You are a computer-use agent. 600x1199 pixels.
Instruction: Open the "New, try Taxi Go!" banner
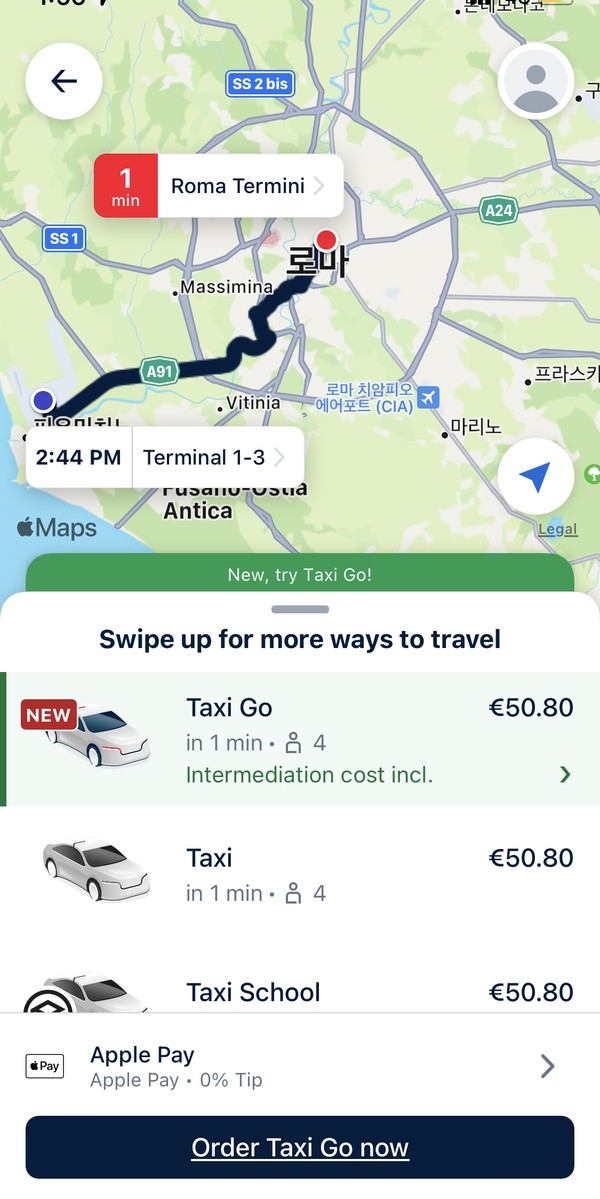coord(300,576)
